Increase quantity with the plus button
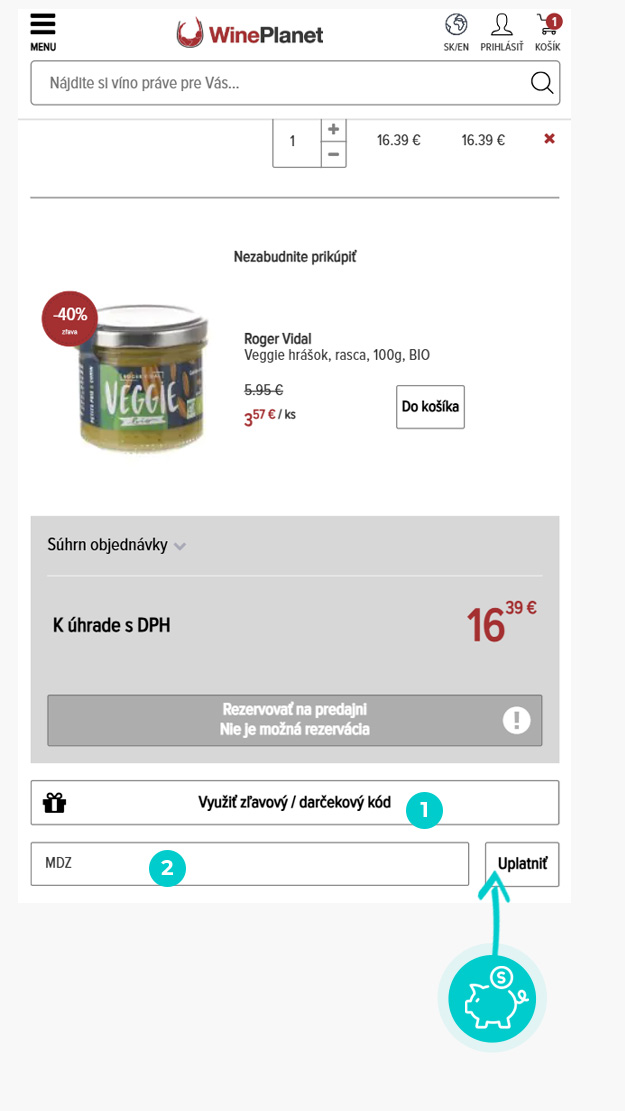This screenshot has width=625, height=1111. click(x=334, y=130)
